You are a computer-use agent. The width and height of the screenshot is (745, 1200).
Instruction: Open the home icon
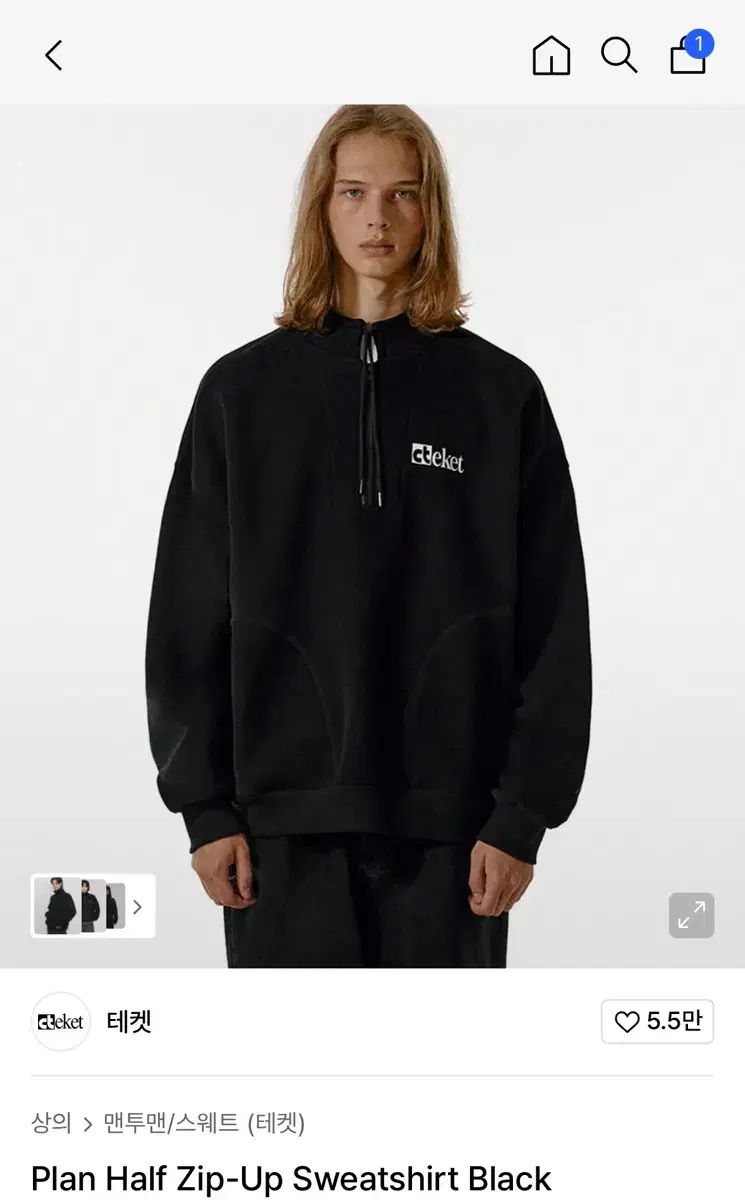pyautogui.click(x=551, y=56)
